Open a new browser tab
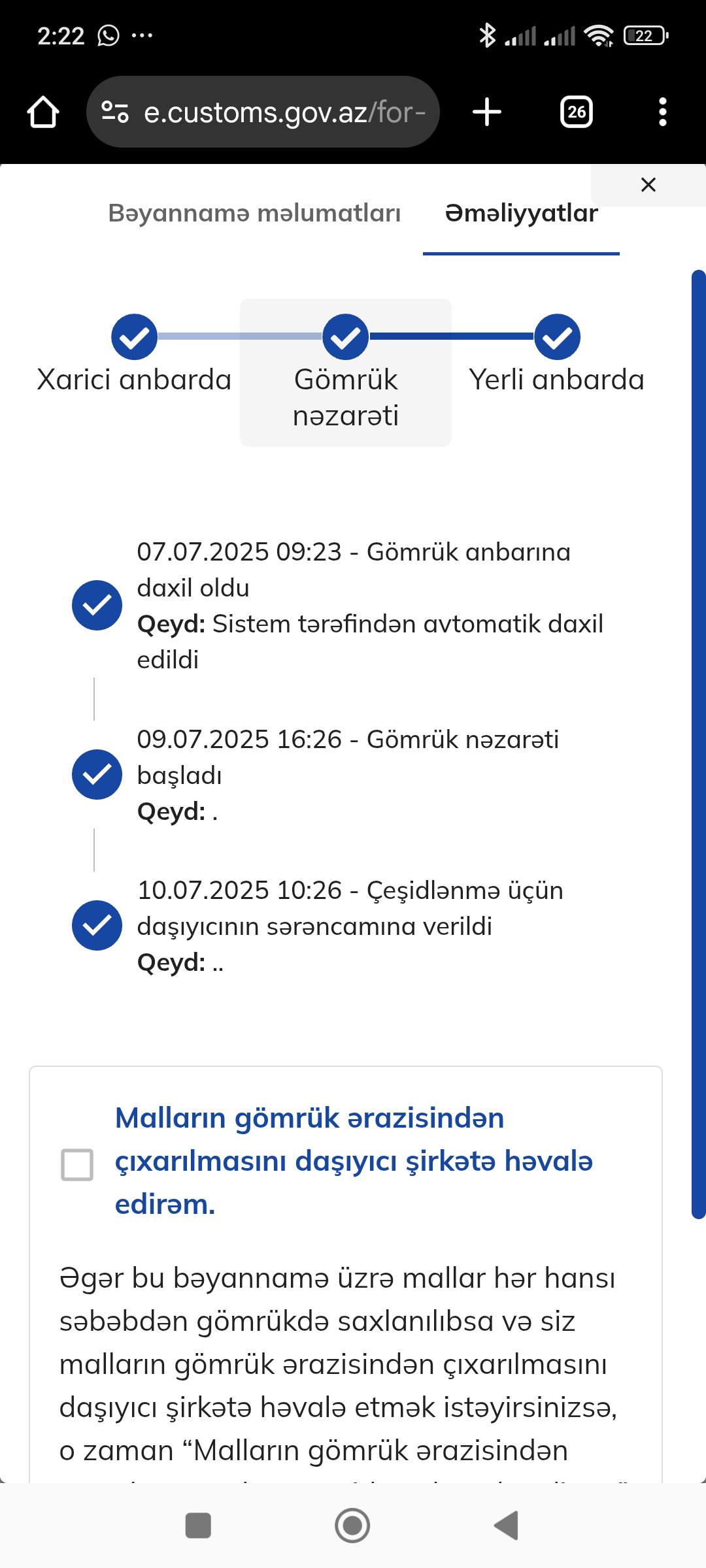Screen dimensions: 706x1568 (x=487, y=112)
